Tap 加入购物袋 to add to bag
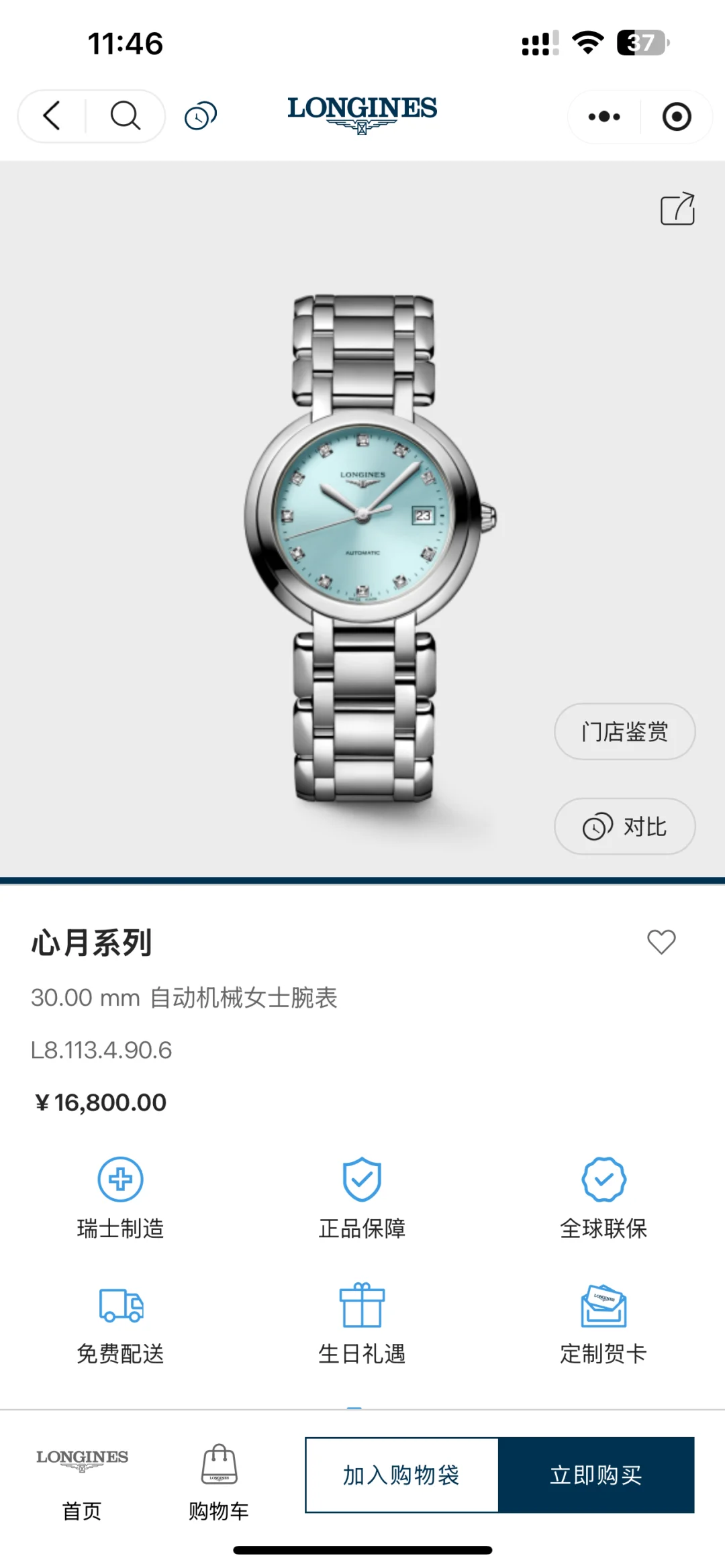Screen dimensions: 725x1568 (x=401, y=1475)
